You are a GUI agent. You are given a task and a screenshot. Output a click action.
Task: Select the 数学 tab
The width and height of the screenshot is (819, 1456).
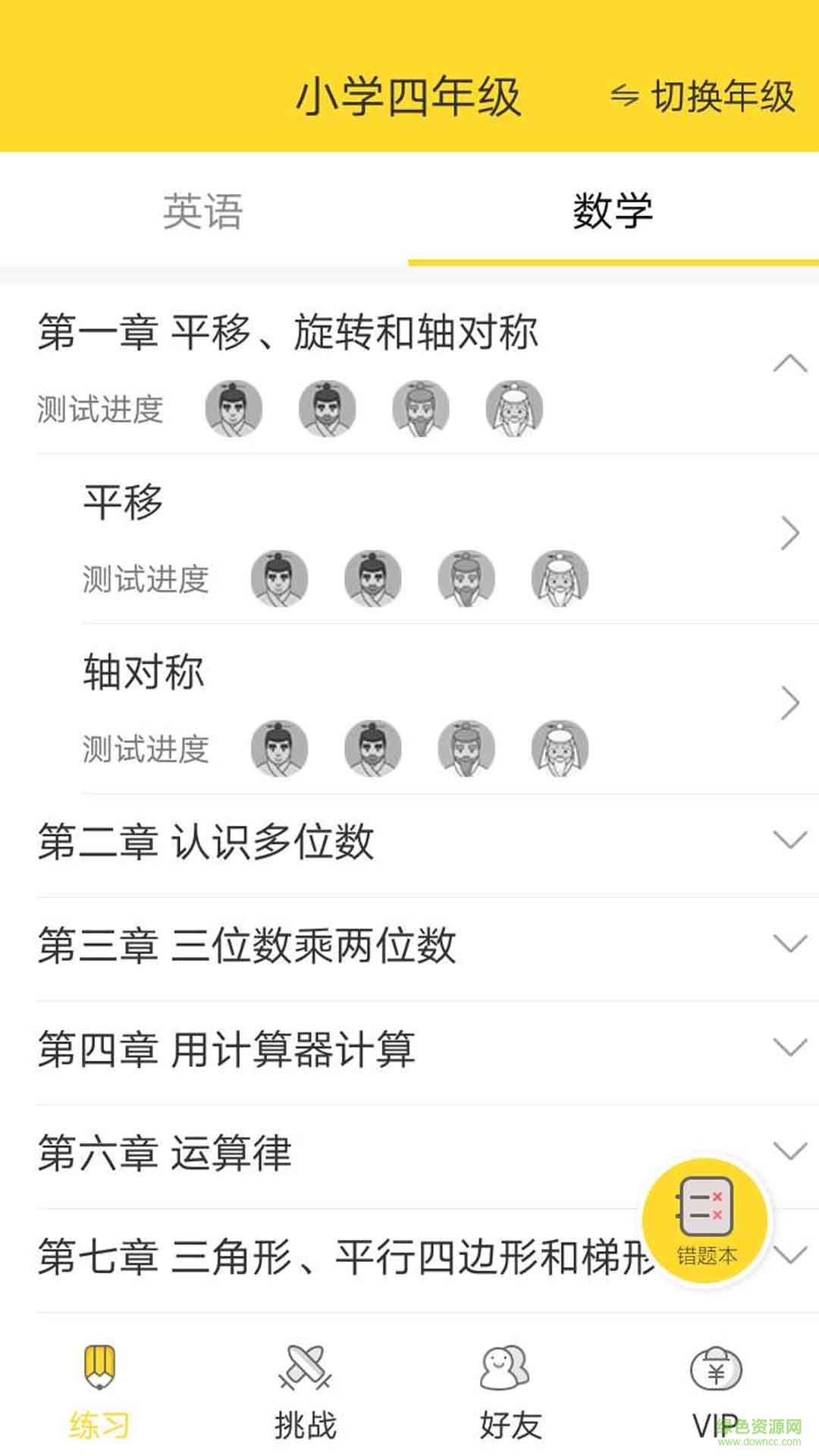pyautogui.click(x=614, y=212)
